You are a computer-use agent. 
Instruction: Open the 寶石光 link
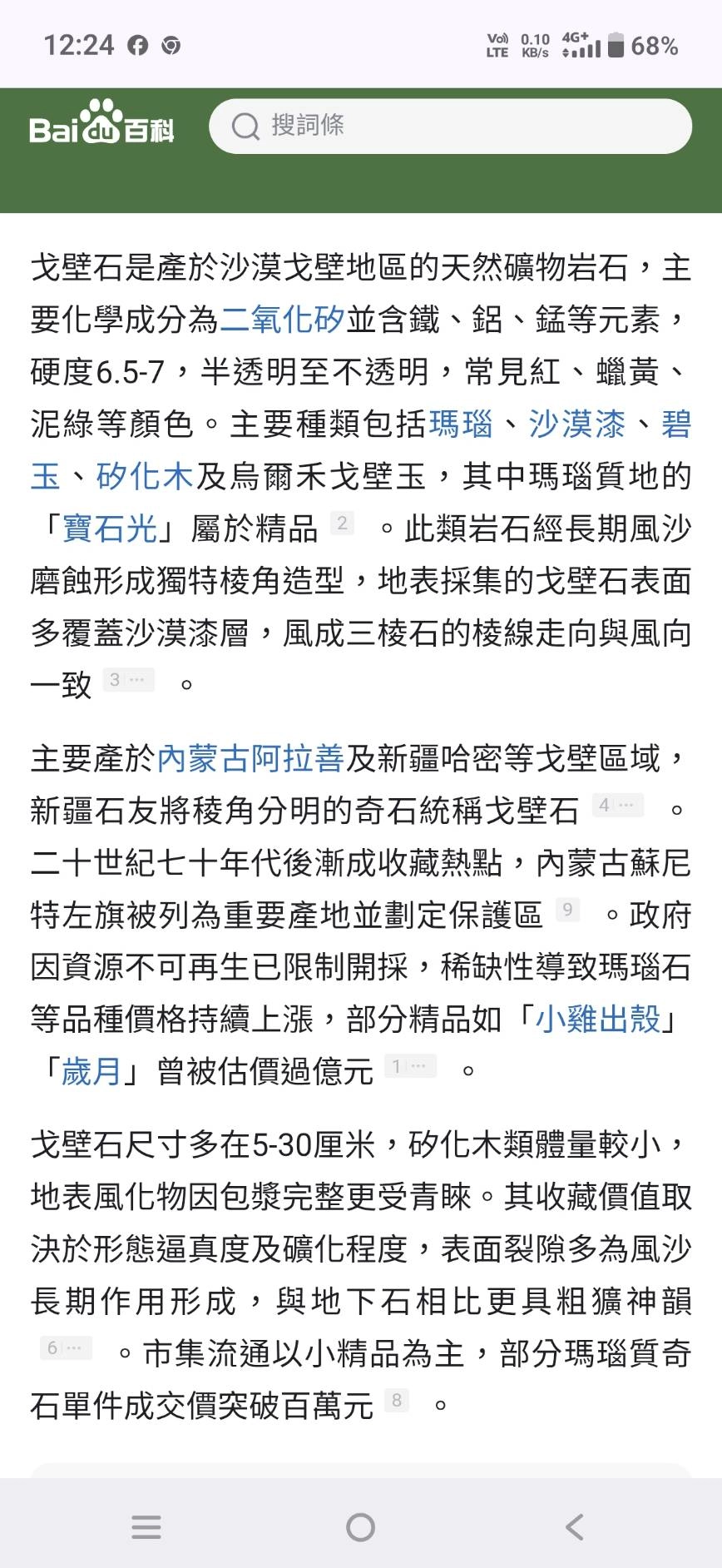click(x=110, y=528)
